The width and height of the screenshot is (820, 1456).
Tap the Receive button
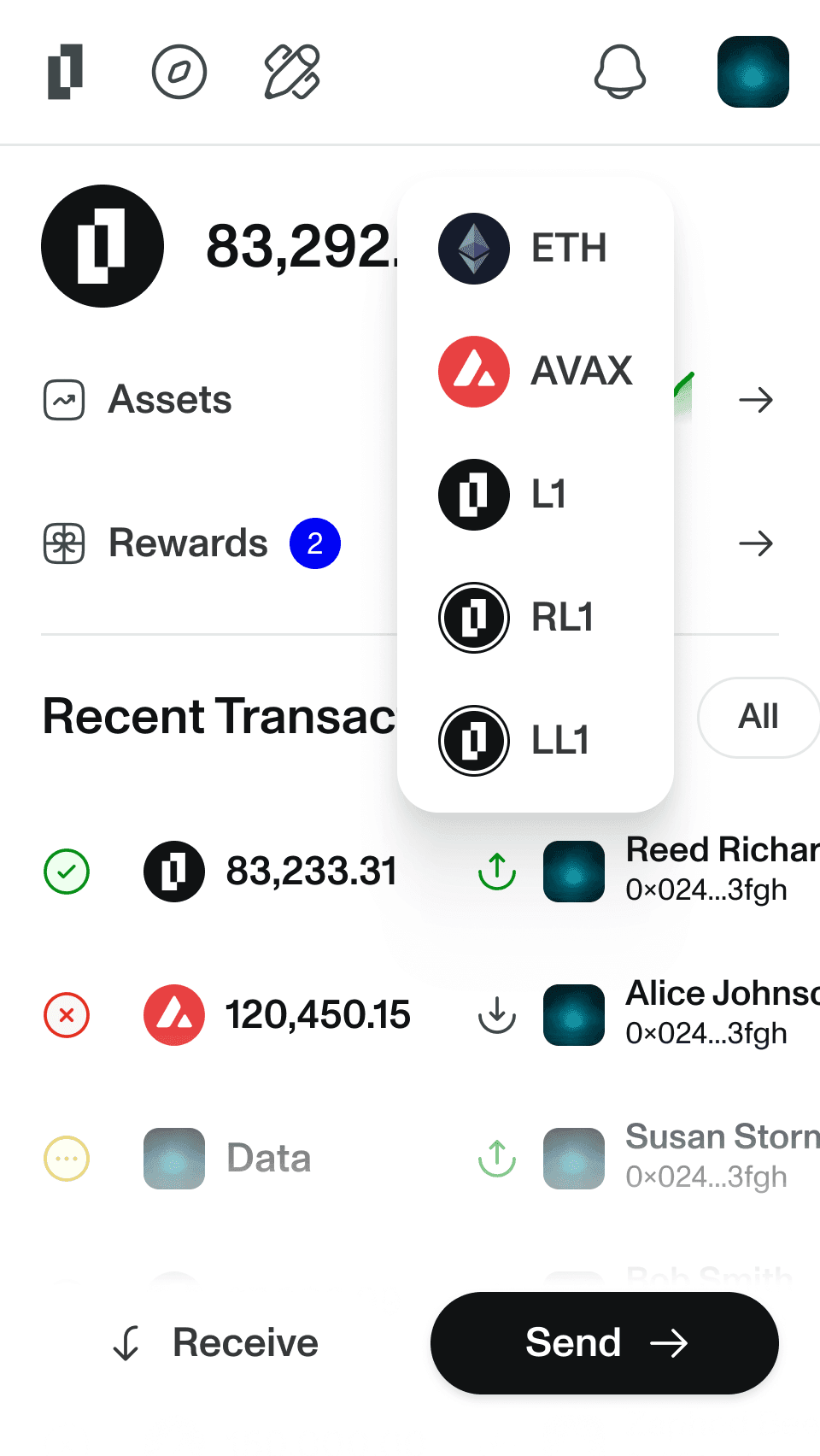click(x=215, y=1343)
